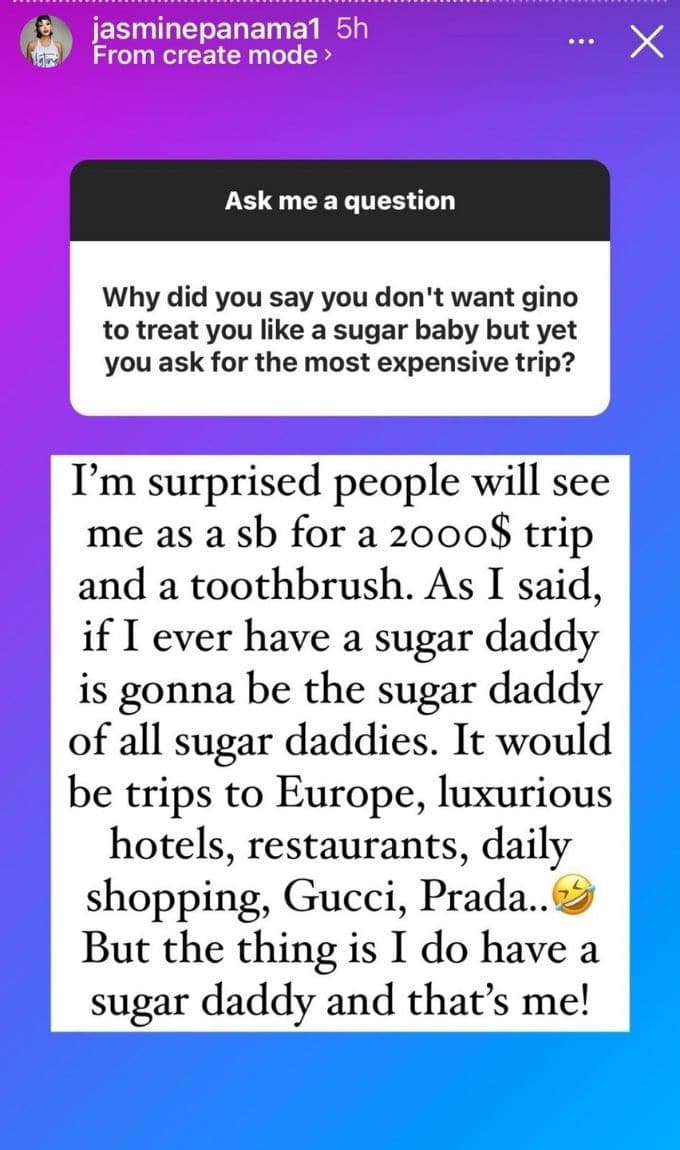Open the "From create mode" link
The width and height of the screenshot is (680, 1150).
pos(212,56)
